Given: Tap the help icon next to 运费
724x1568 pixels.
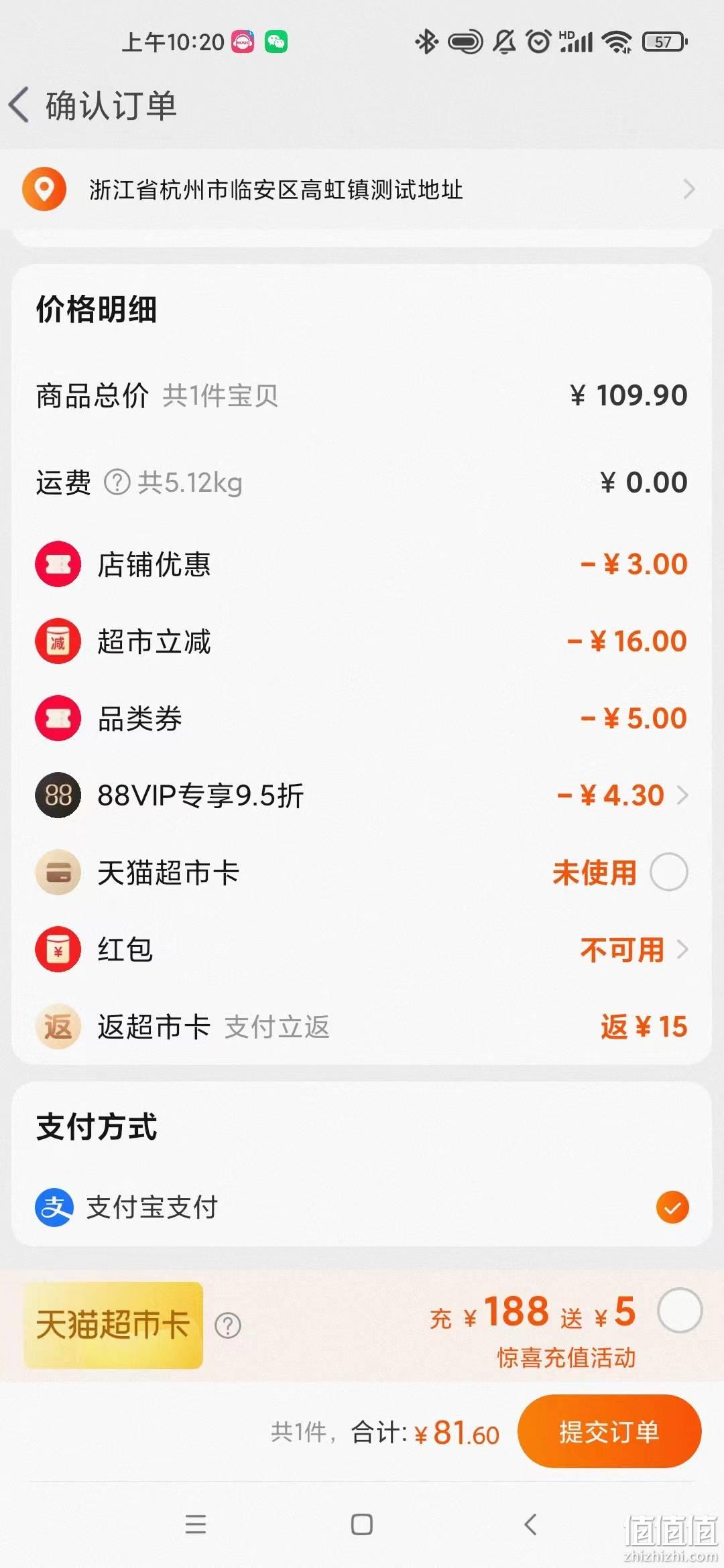Looking at the screenshot, I should point(117,482).
